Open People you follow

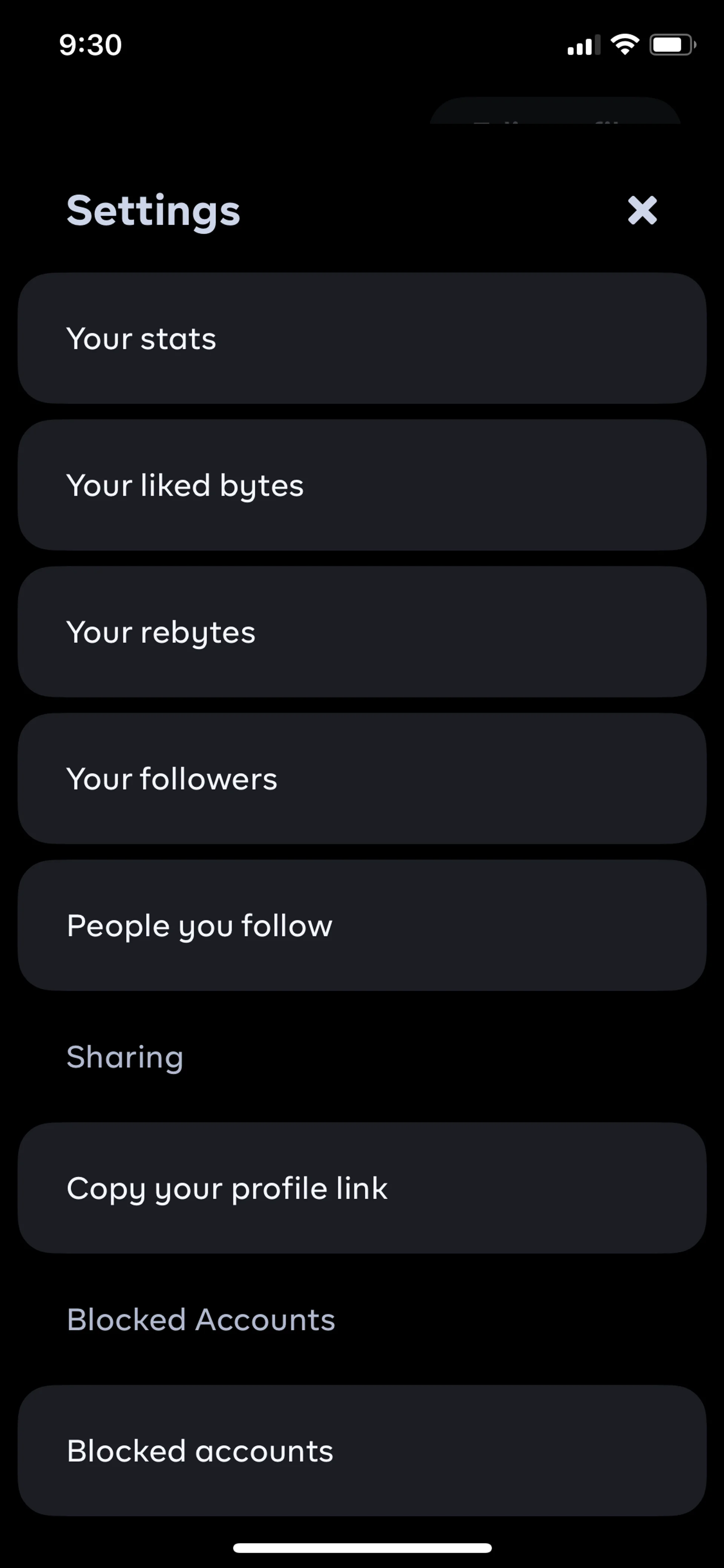tap(362, 925)
